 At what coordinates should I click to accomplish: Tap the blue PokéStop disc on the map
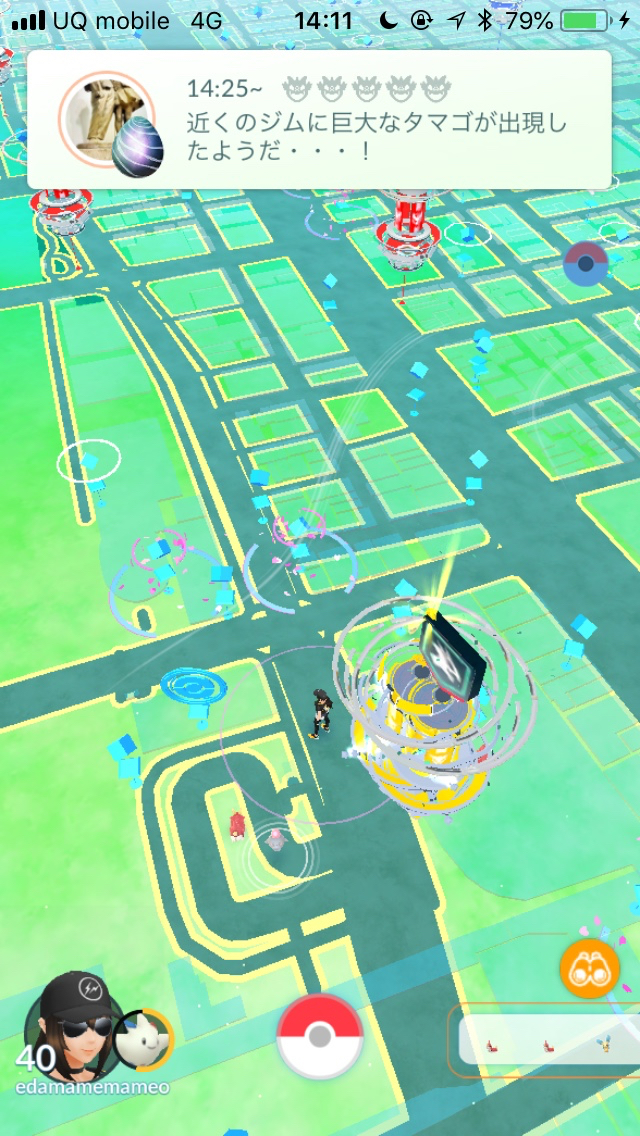coord(193,686)
